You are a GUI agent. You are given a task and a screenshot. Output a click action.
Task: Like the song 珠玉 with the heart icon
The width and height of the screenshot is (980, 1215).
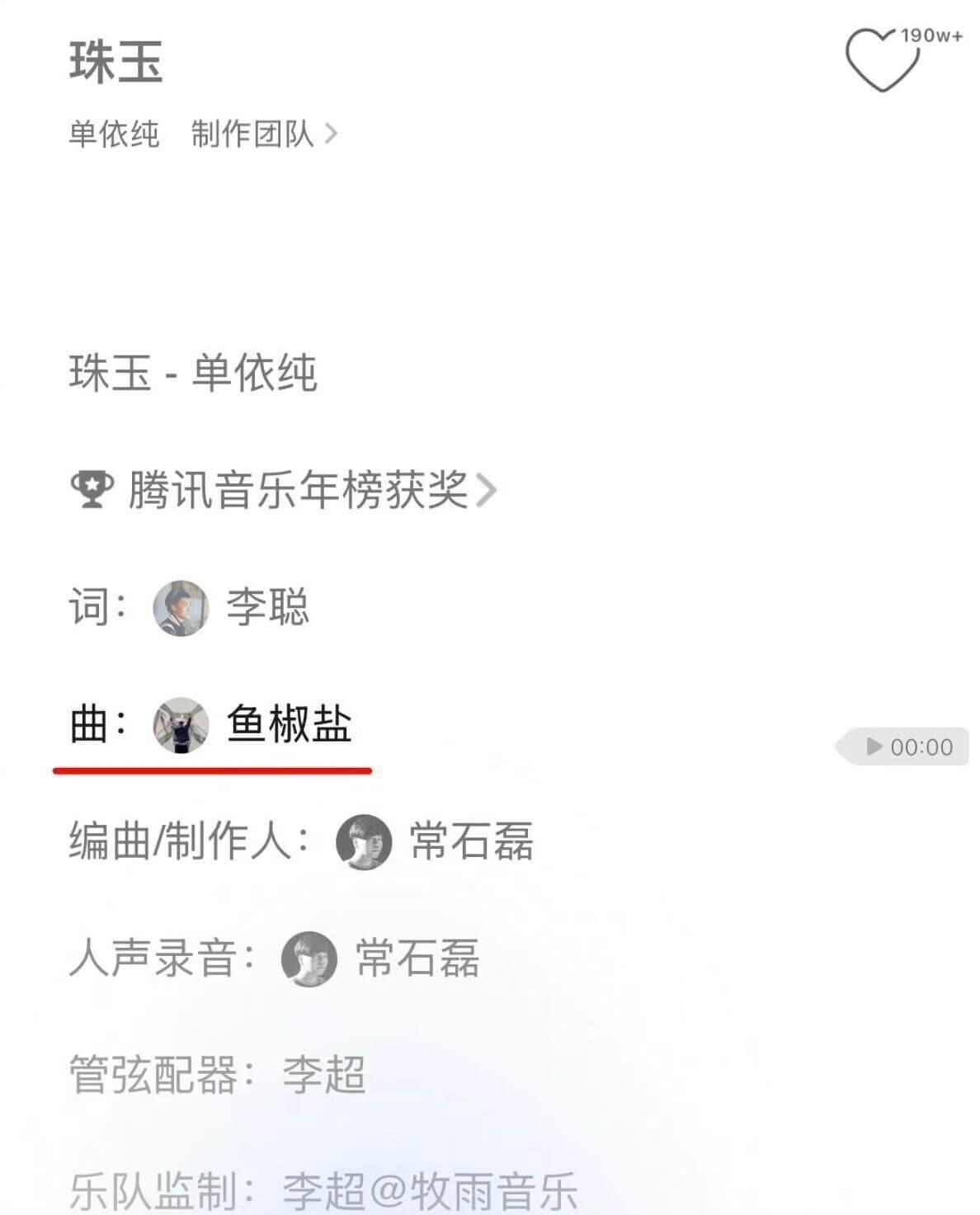coord(882,60)
